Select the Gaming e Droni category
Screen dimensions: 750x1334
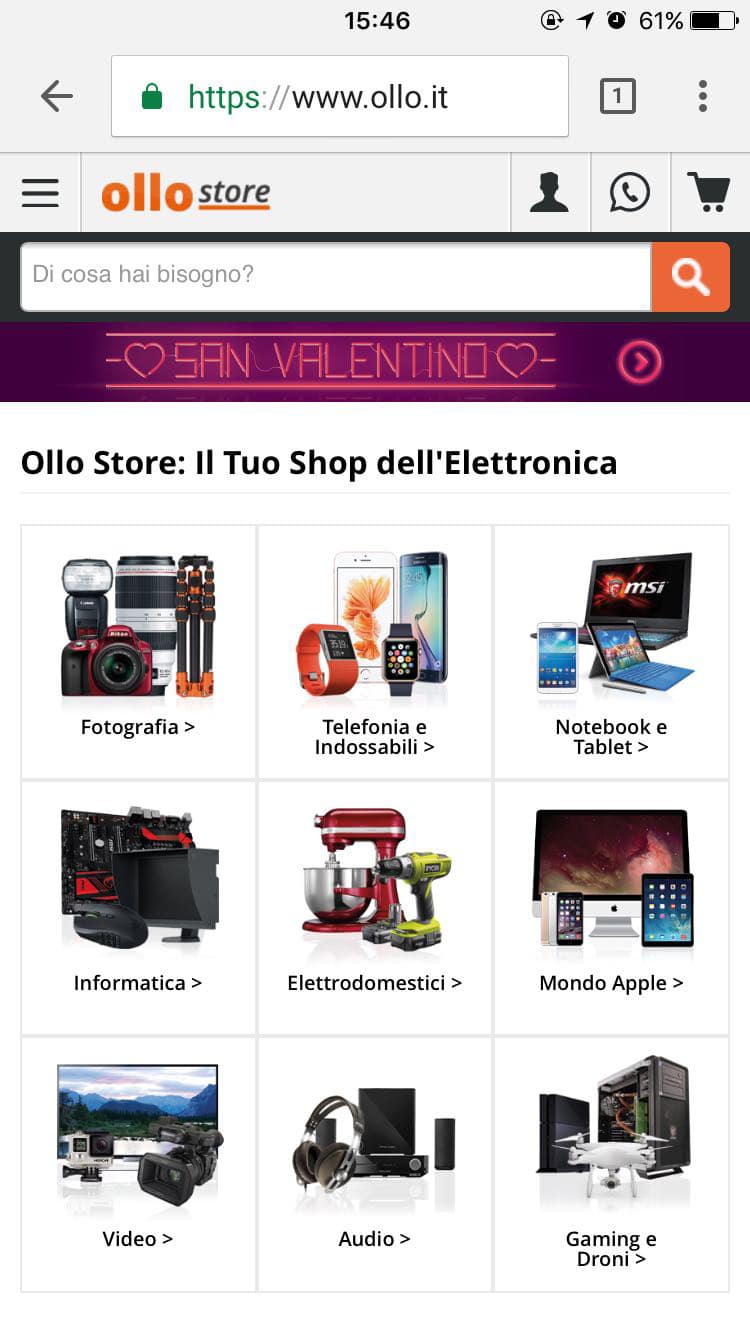tap(611, 1163)
